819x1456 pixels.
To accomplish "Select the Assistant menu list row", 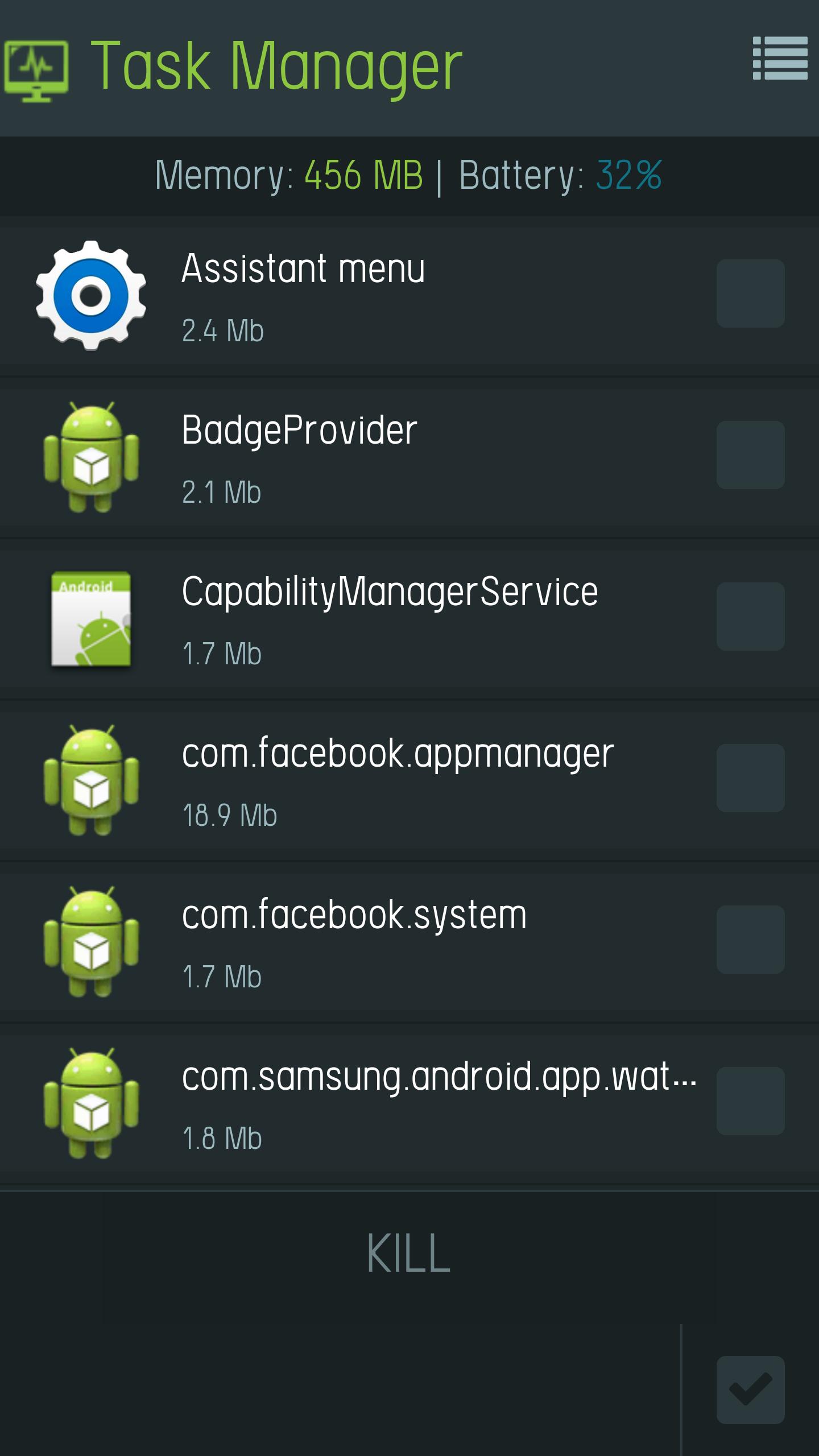I will (x=301, y=267).
